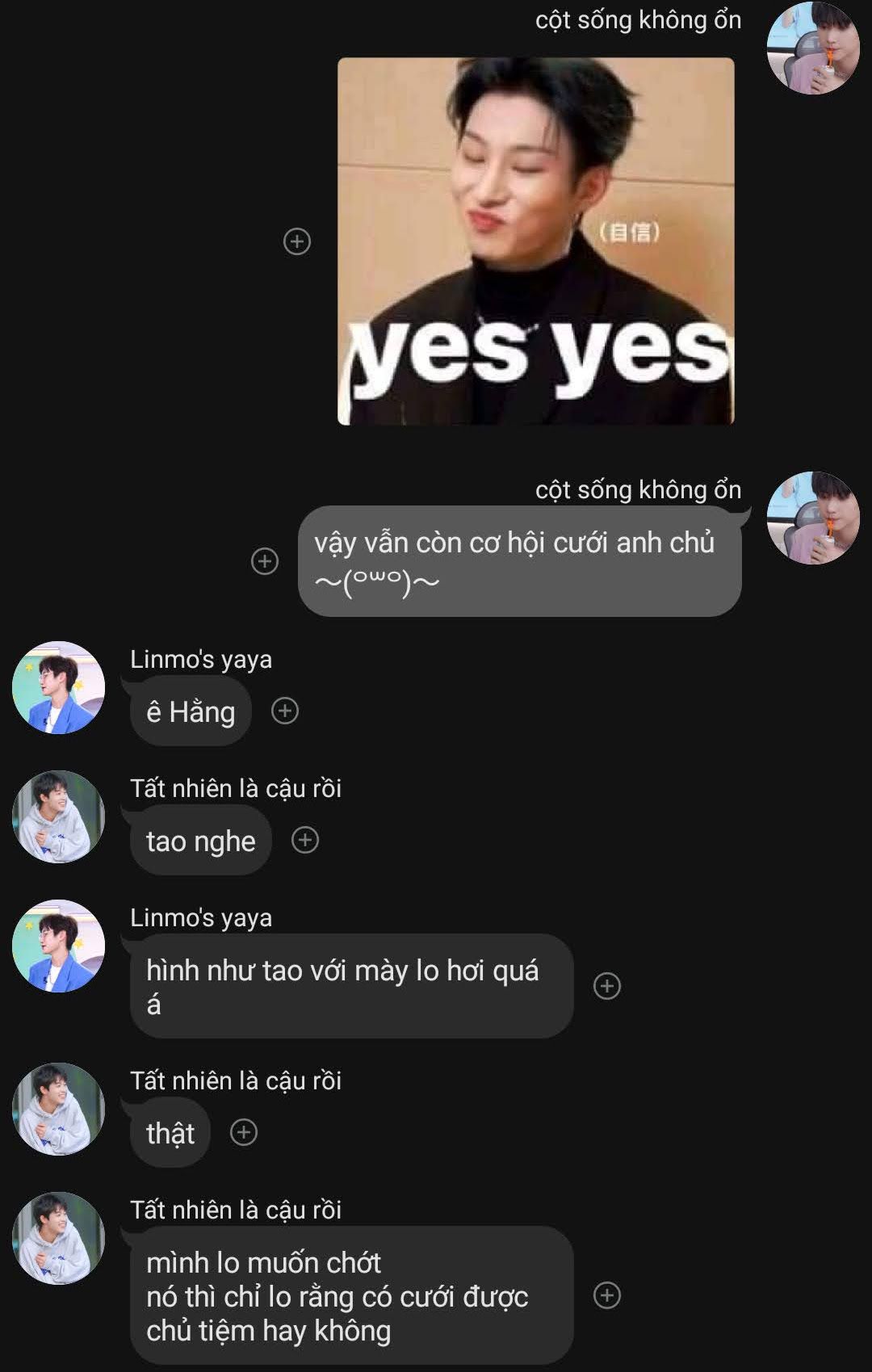View Linmo's yaya profile beside 'ê Hằng'
The image size is (872, 1372).
(x=58, y=688)
